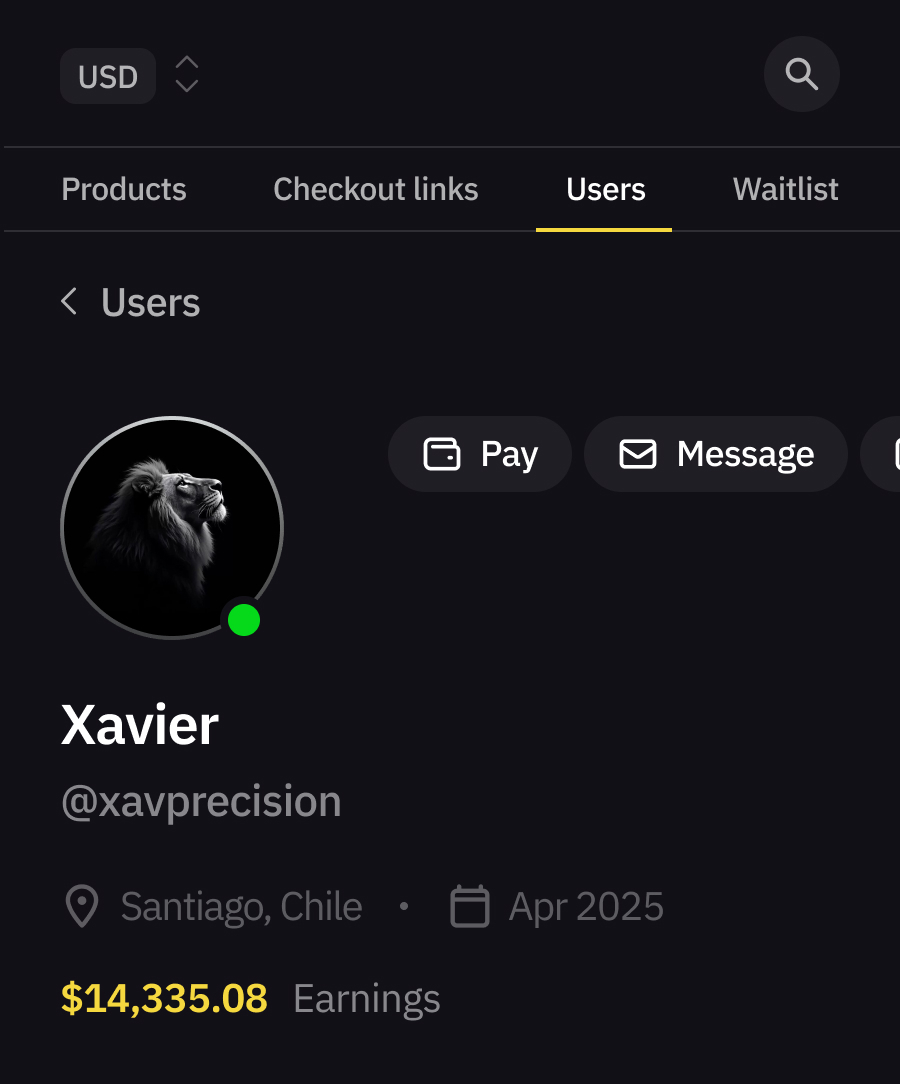Go back to the Users list
The width and height of the screenshot is (900, 1084).
(130, 302)
